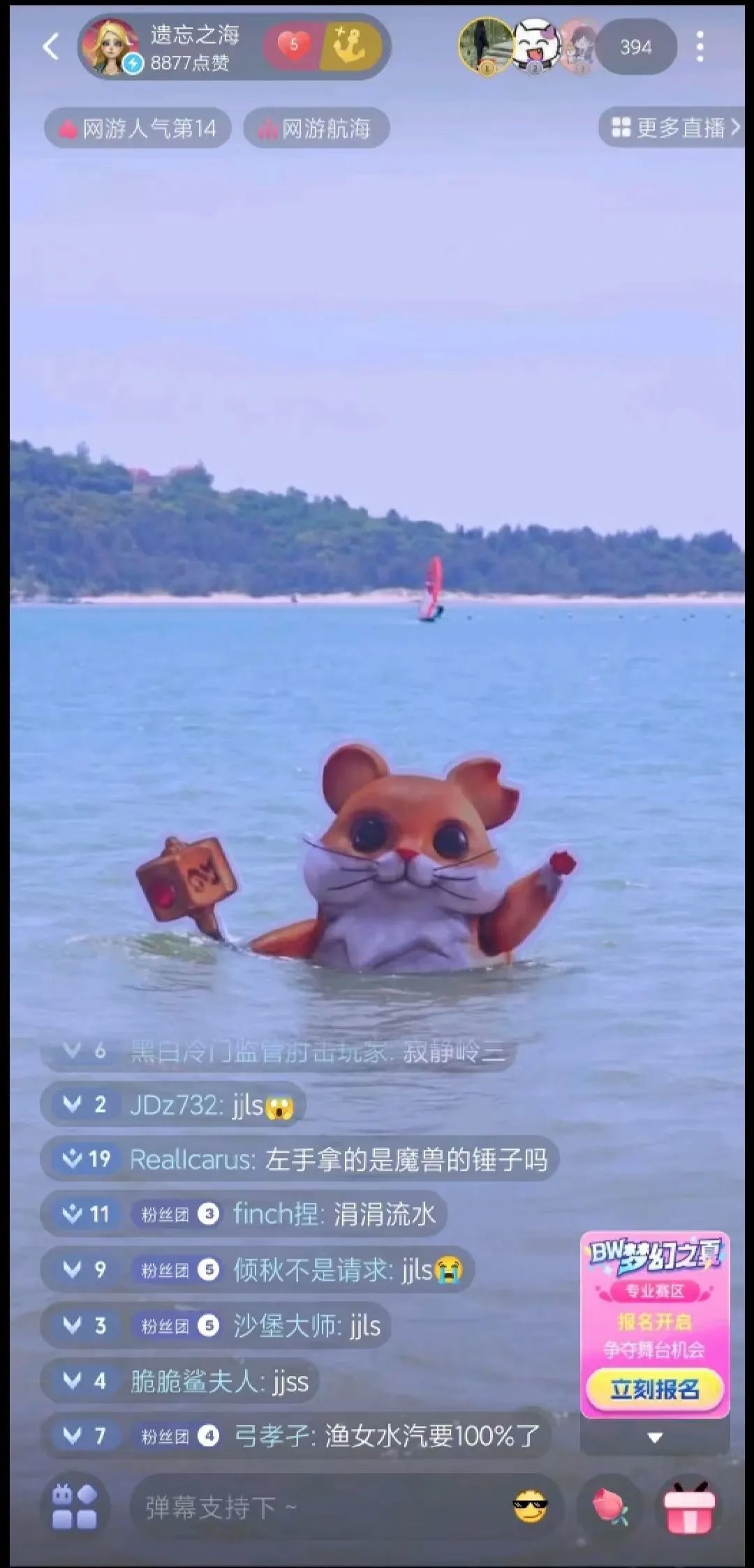The height and width of the screenshot is (1568, 754).
Task: Tap the red heart follow button
Action: pos(293,46)
